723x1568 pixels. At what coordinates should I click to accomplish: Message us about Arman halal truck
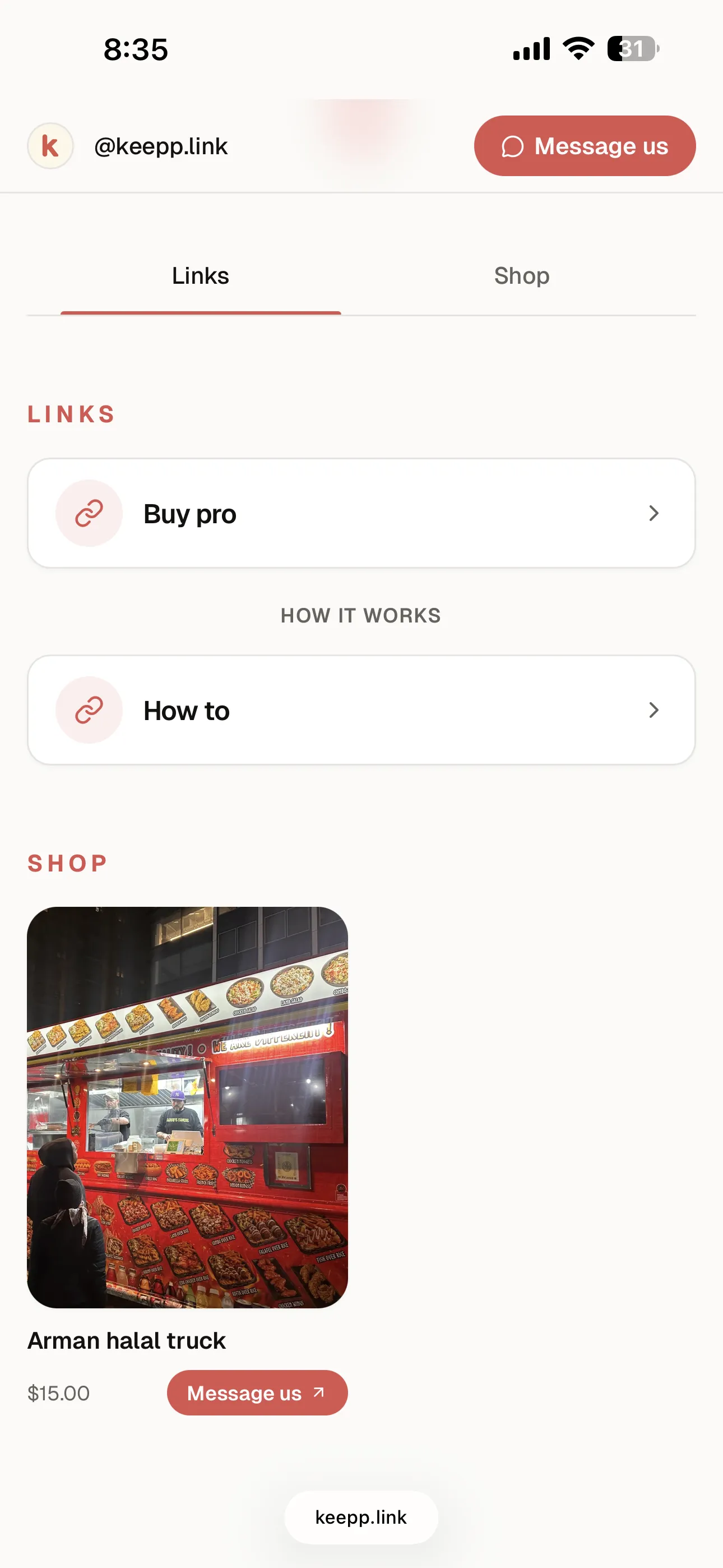click(x=257, y=1392)
